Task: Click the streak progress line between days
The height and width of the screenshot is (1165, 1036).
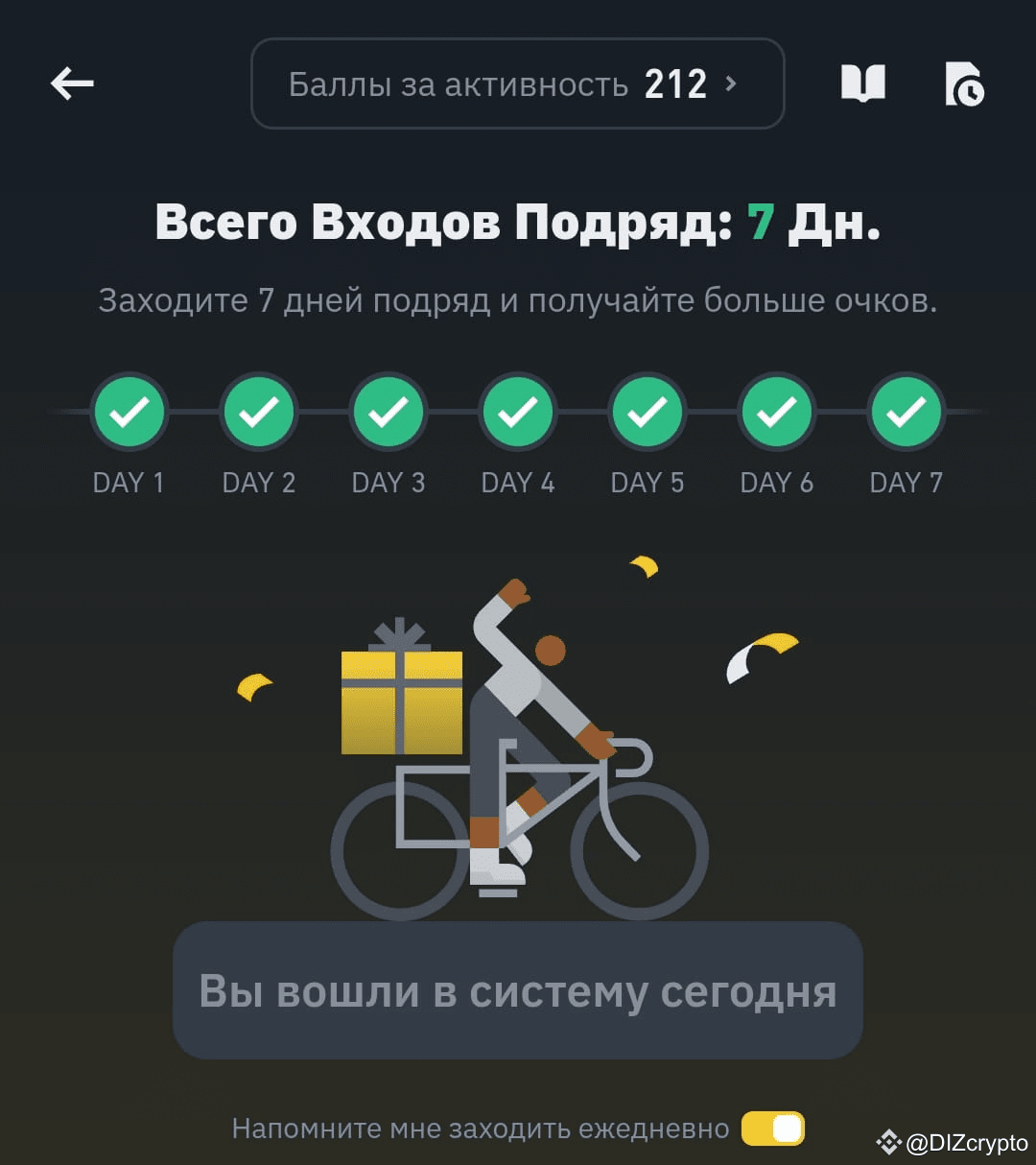Action: [x=453, y=412]
